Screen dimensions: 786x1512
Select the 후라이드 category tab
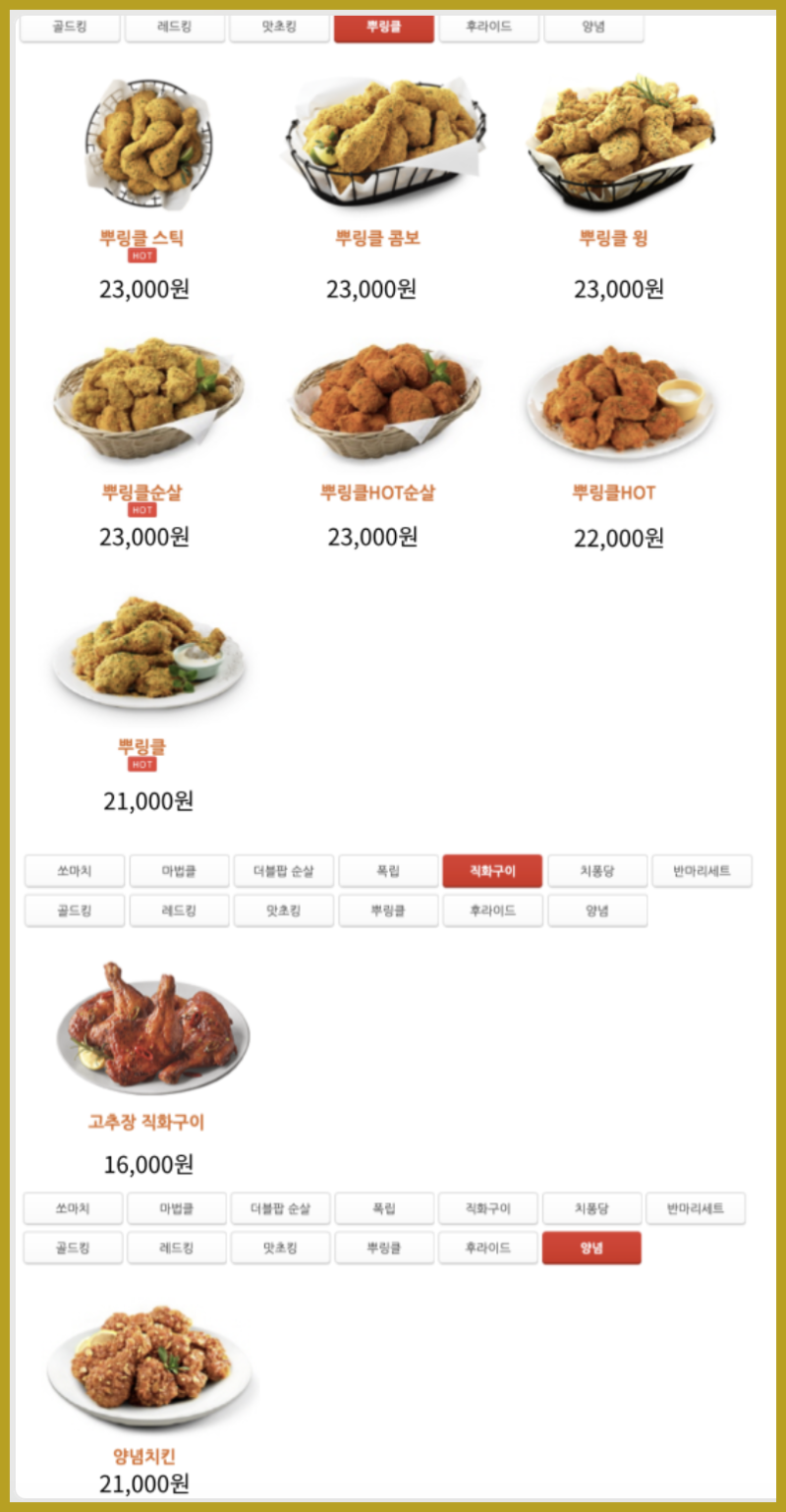(x=488, y=29)
